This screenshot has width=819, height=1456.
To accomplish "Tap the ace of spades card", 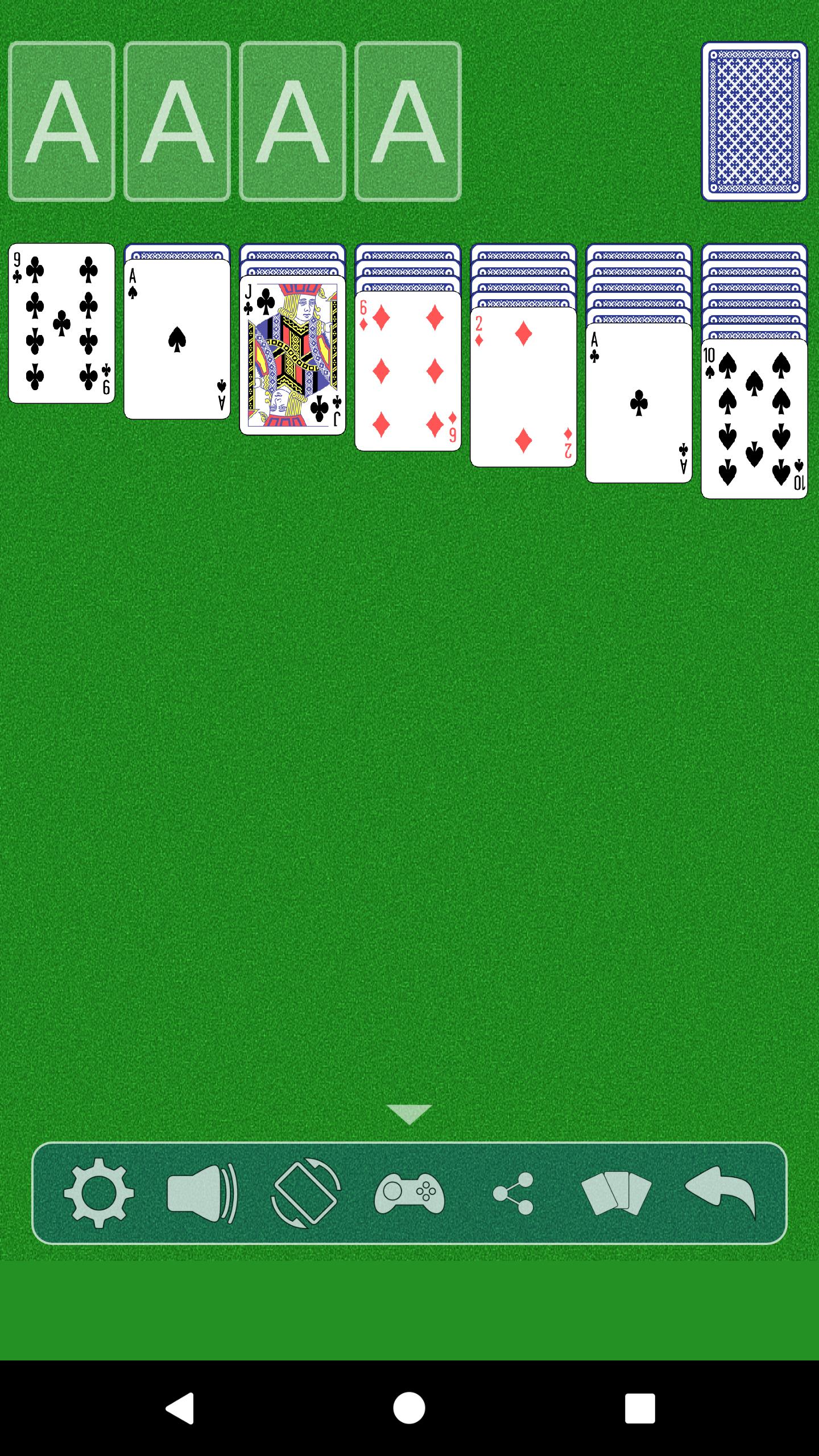I will (x=177, y=340).
